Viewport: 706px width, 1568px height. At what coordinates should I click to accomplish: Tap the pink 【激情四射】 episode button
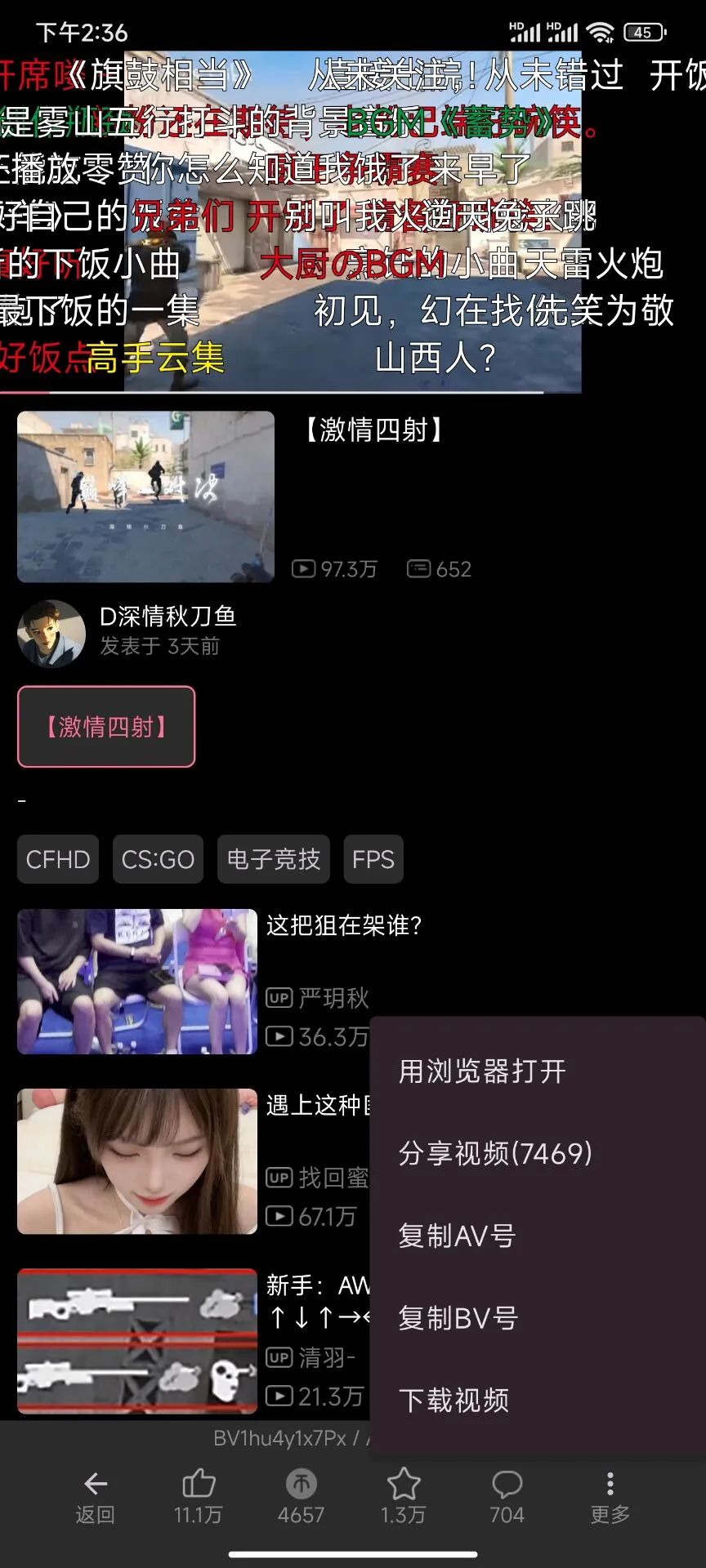click(x=106, y=727)
